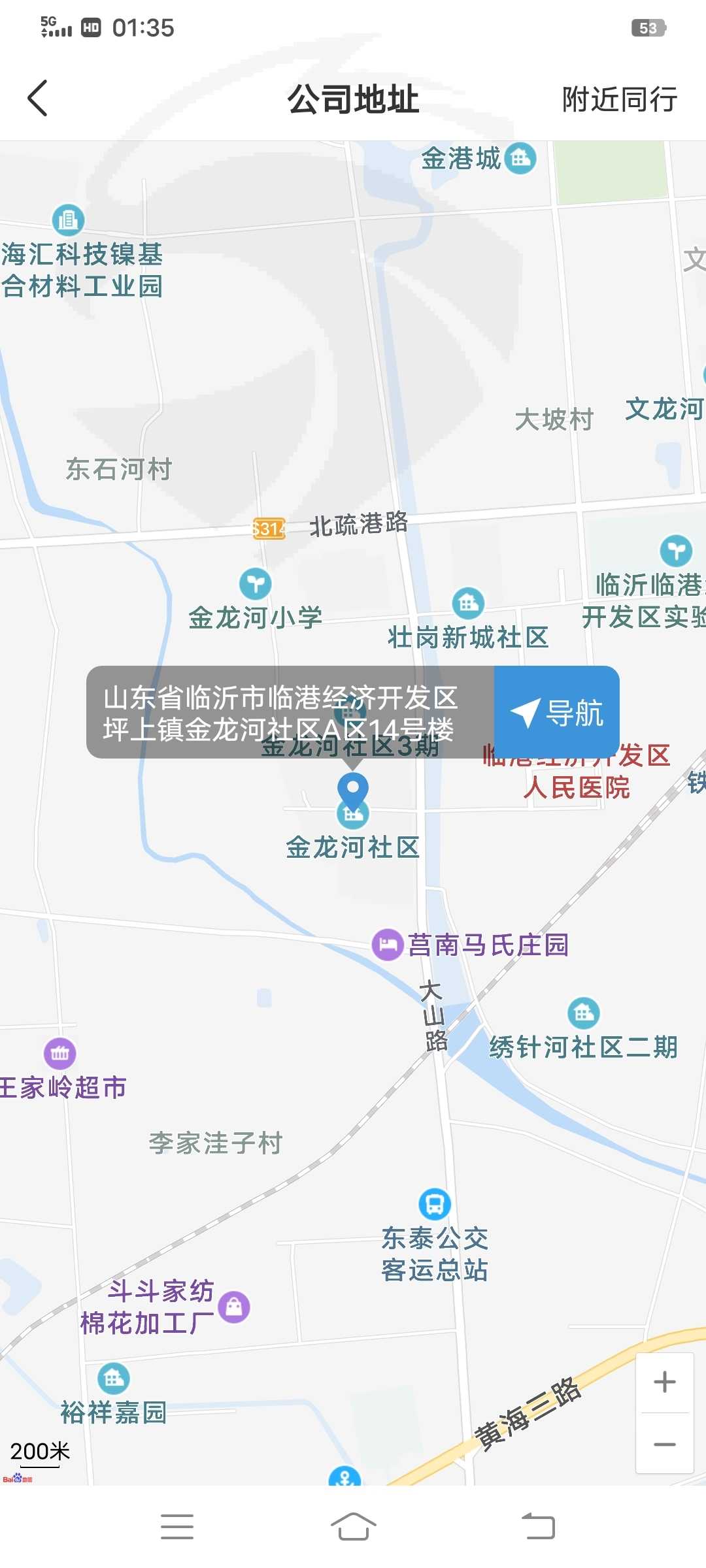The width and height of the screenshot is (706, 1568).
Task: Open system recent apps menu
Action: tap(177, 1527)
